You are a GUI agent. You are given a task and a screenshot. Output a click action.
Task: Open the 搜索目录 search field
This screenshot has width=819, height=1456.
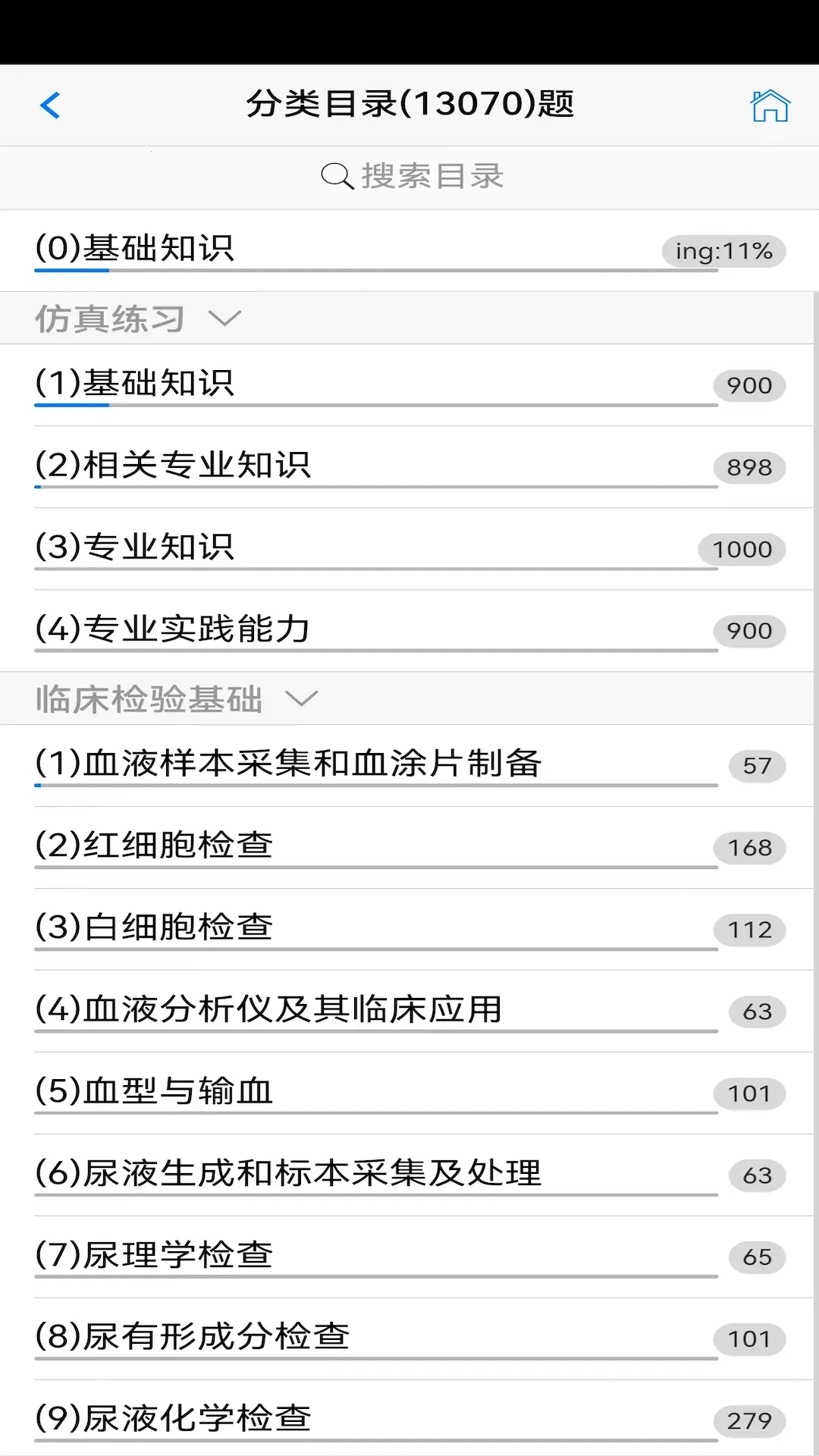[409, 176]
